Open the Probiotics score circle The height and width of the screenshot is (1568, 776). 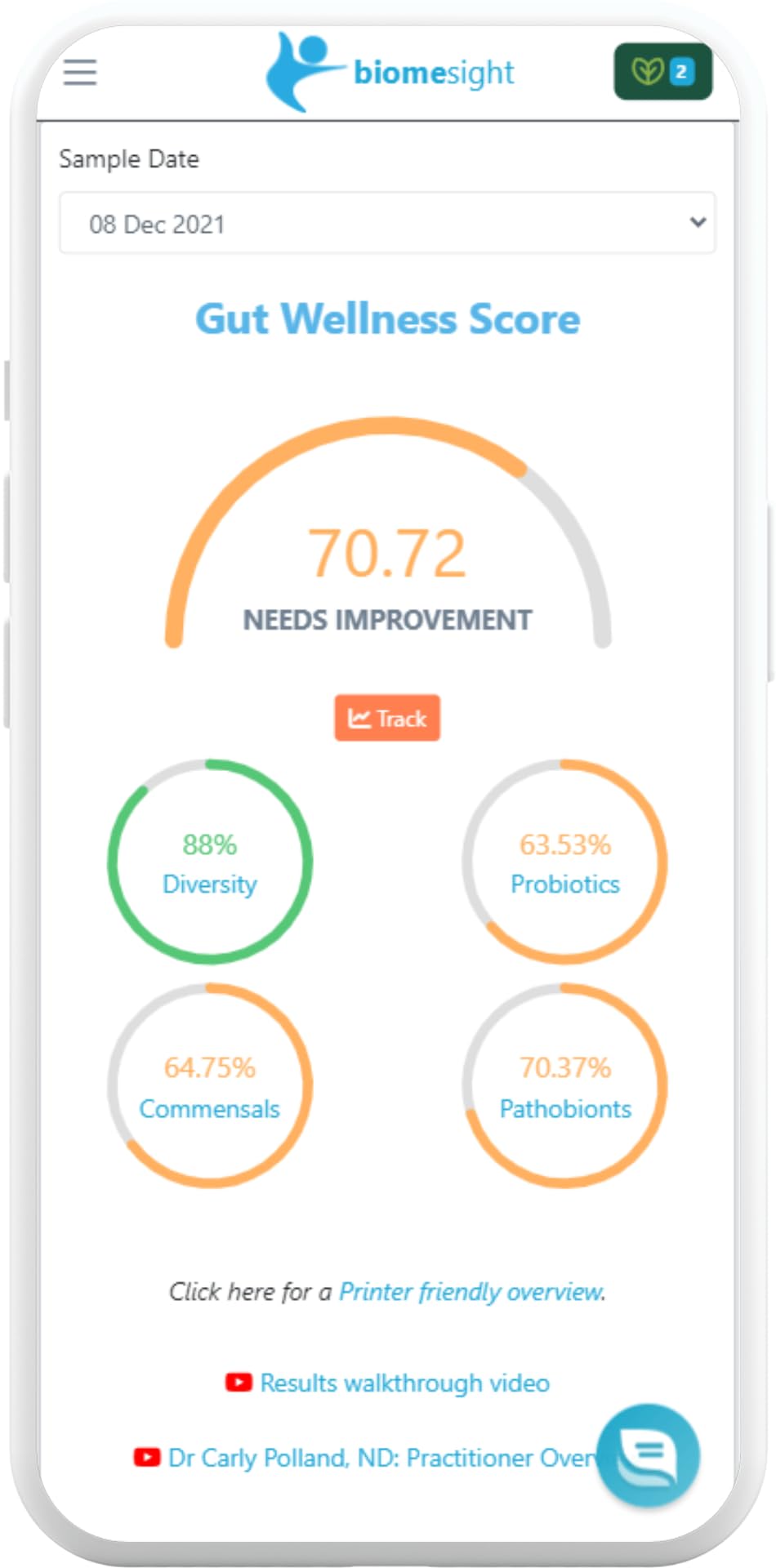click(x=565, y=862)
